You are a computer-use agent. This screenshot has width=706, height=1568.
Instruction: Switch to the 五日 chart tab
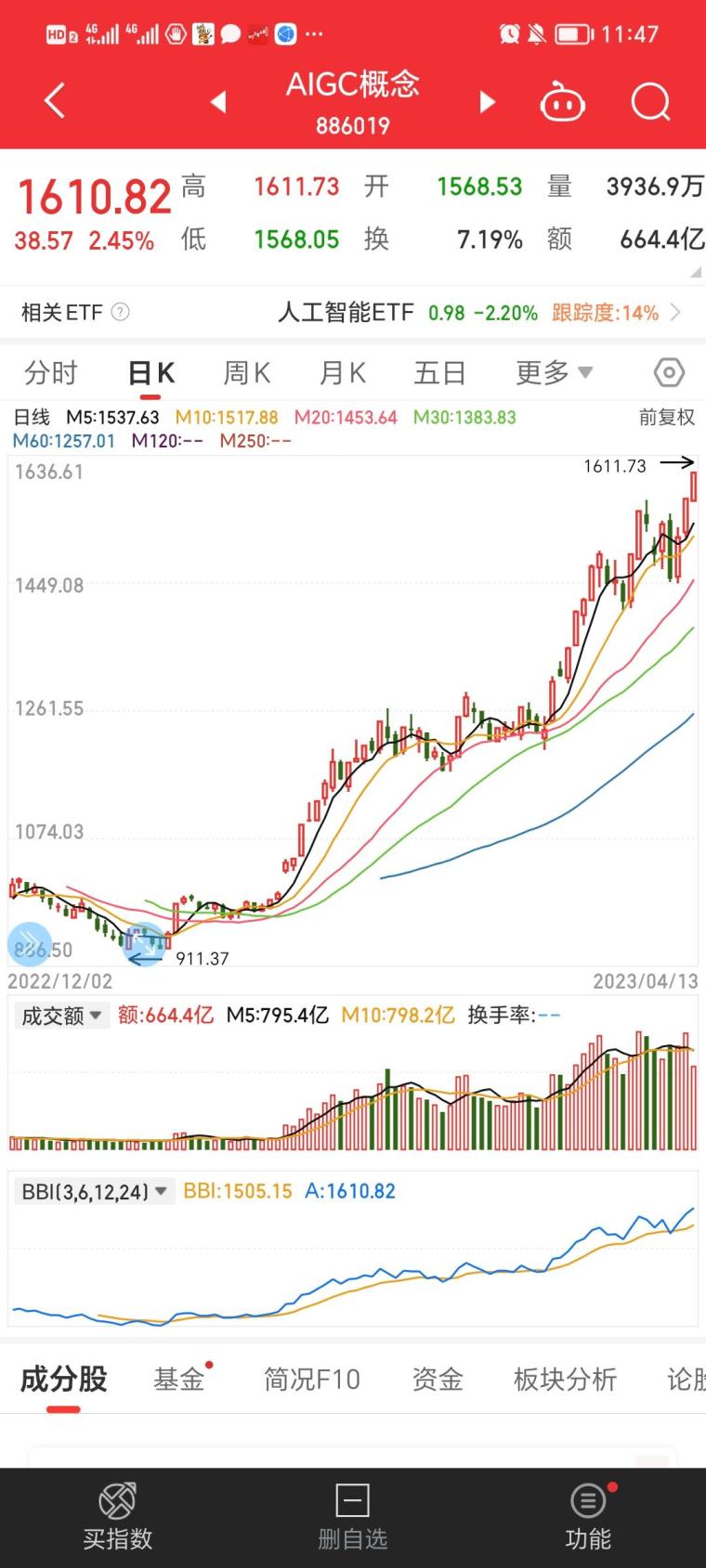(439, 373)
